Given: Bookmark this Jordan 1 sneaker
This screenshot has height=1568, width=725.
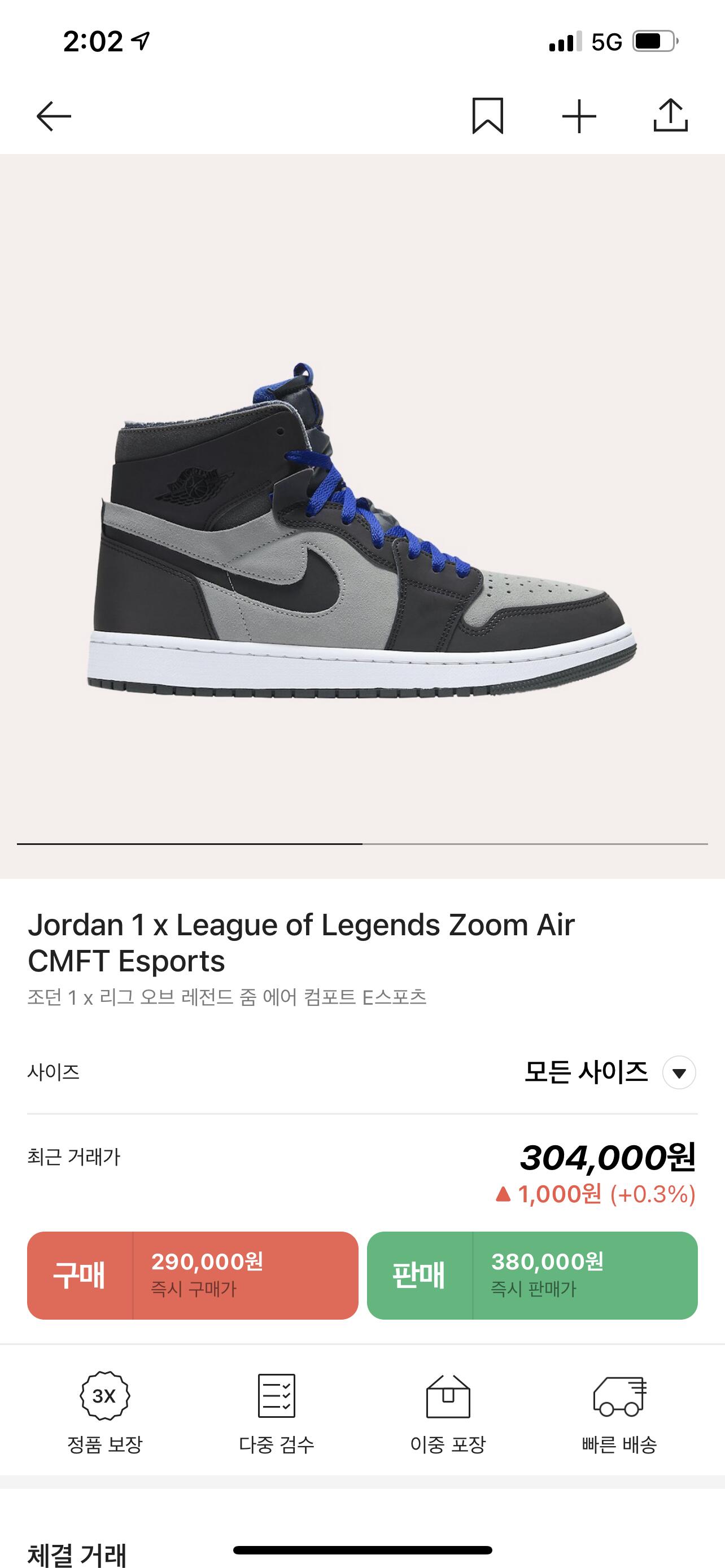Looking at the screenshot, I should [488, 116].
